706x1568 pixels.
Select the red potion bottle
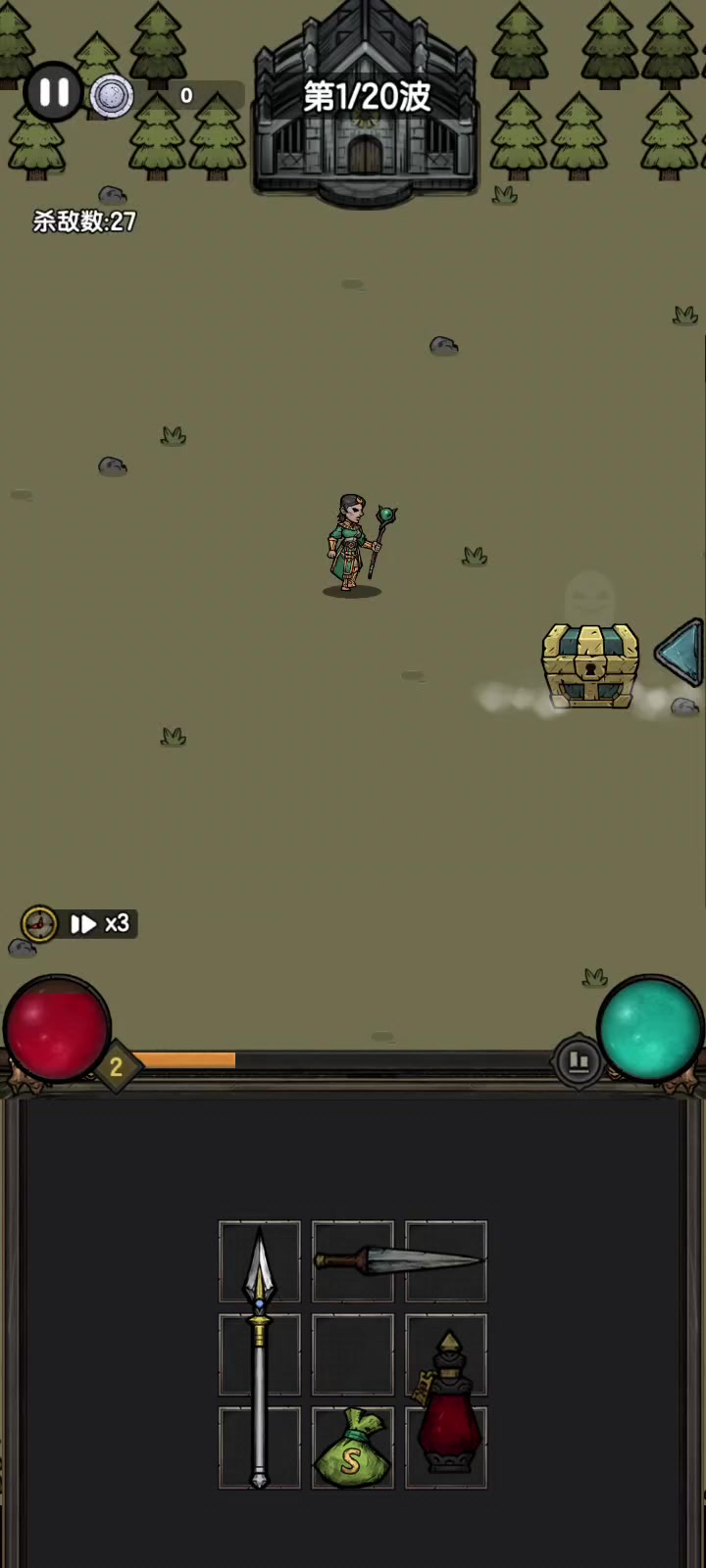click(x=448, y=1401)
